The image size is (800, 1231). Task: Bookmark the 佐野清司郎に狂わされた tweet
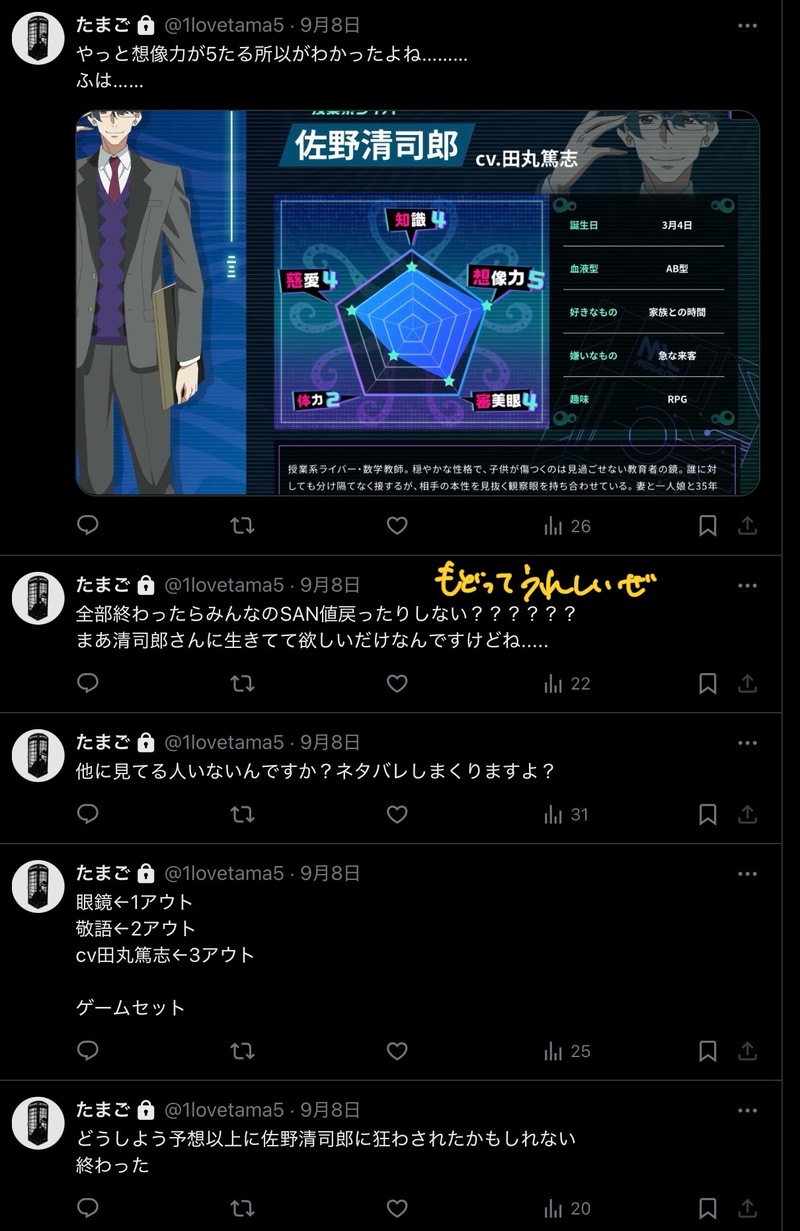click(x=707, y=1209)
